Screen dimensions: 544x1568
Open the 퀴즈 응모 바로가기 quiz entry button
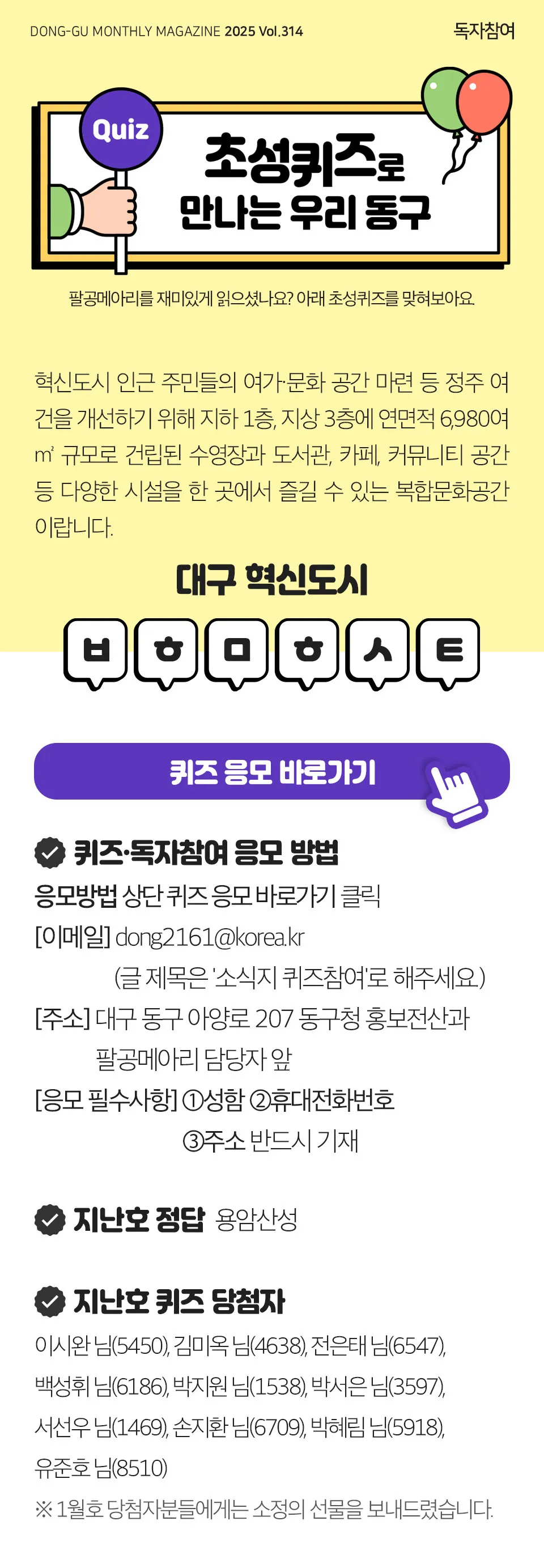click(271, 771)
